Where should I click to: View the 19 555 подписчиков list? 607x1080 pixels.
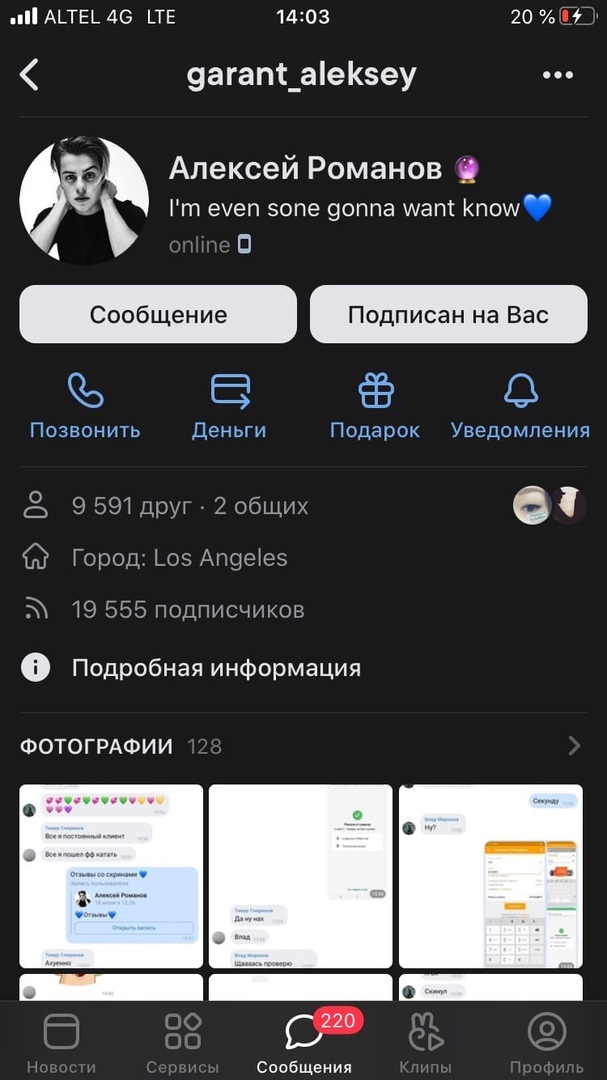(187, 610)
